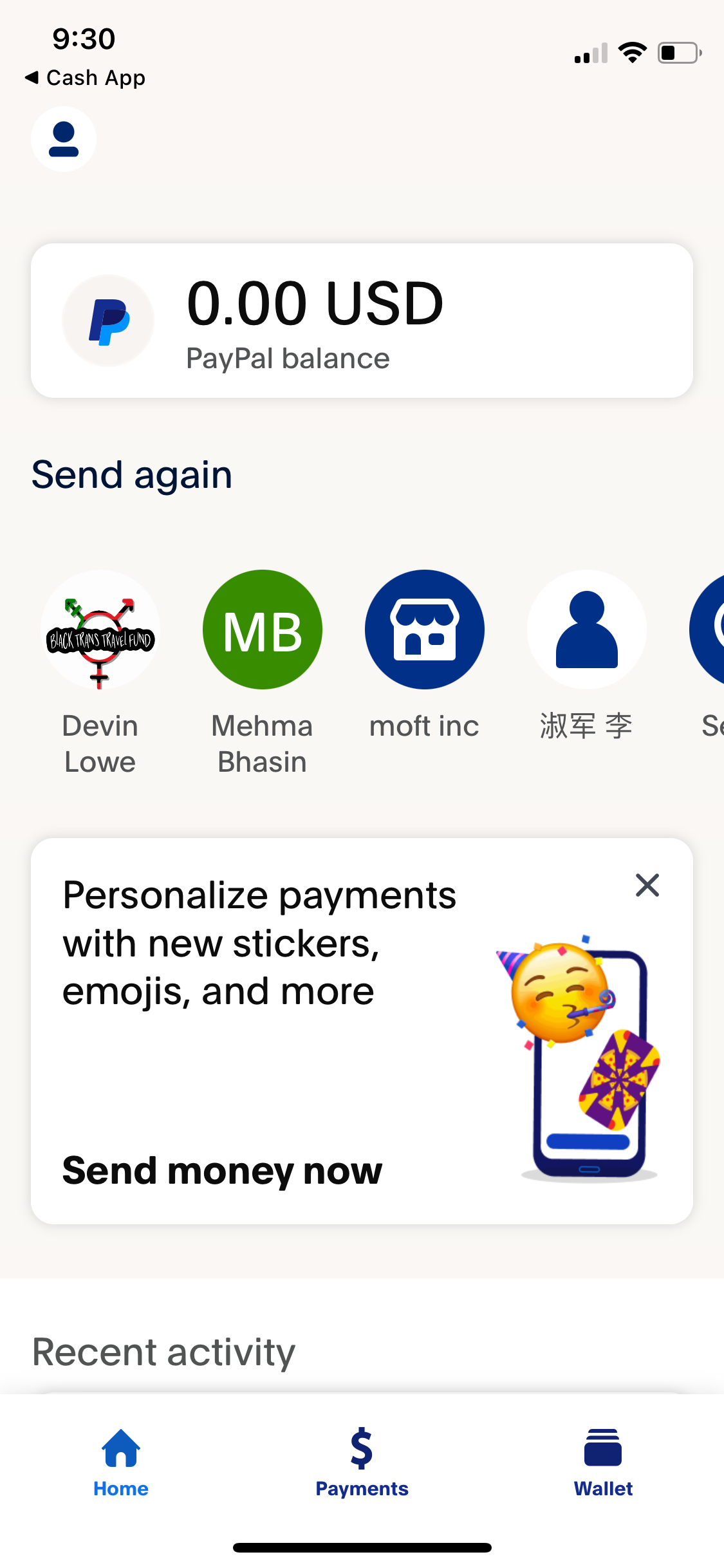Open your profile avatar icon
The height and width of the screenshot is (1568, 724).
(64, 139)
